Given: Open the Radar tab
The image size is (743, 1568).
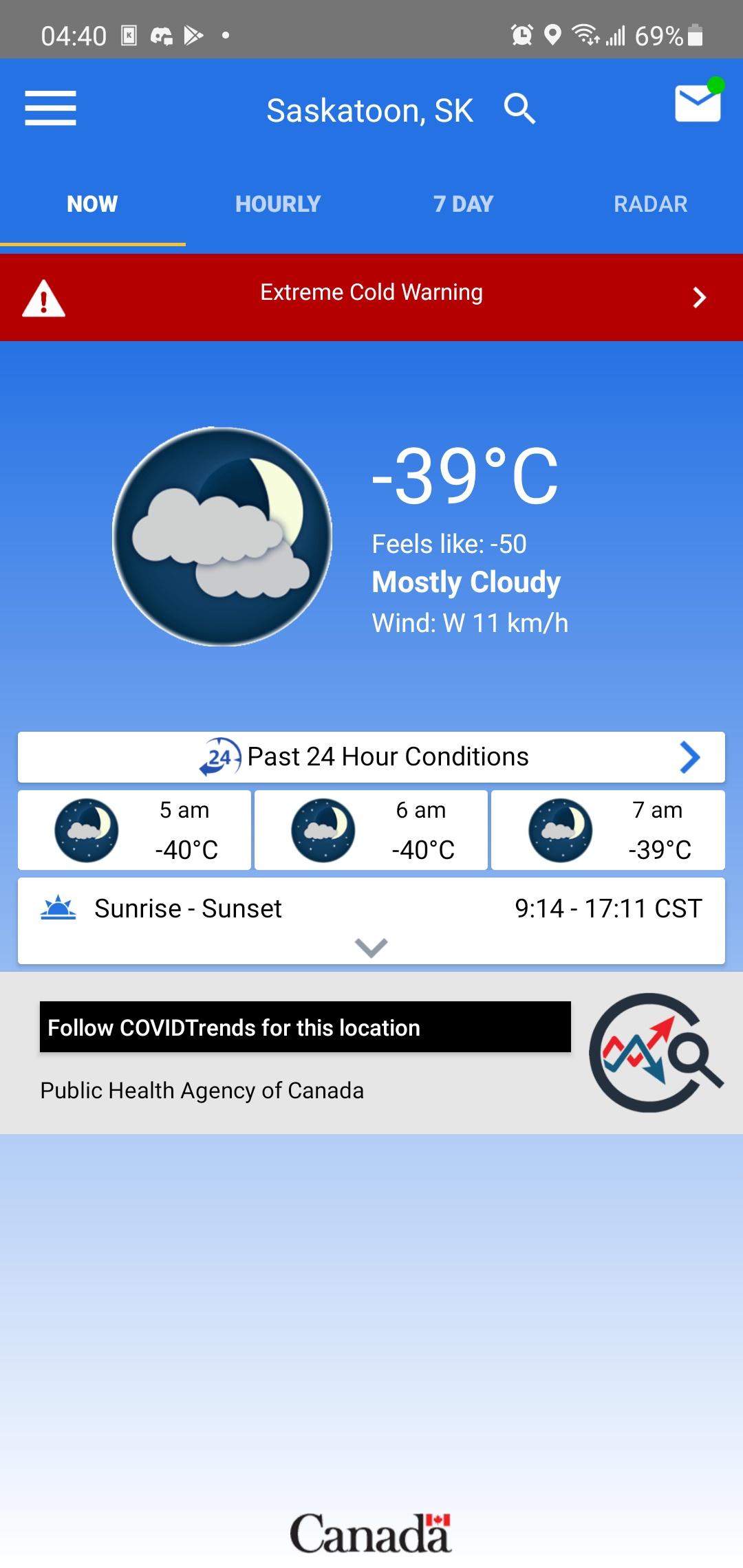Looking at the screenshot, I should (650, 204).
